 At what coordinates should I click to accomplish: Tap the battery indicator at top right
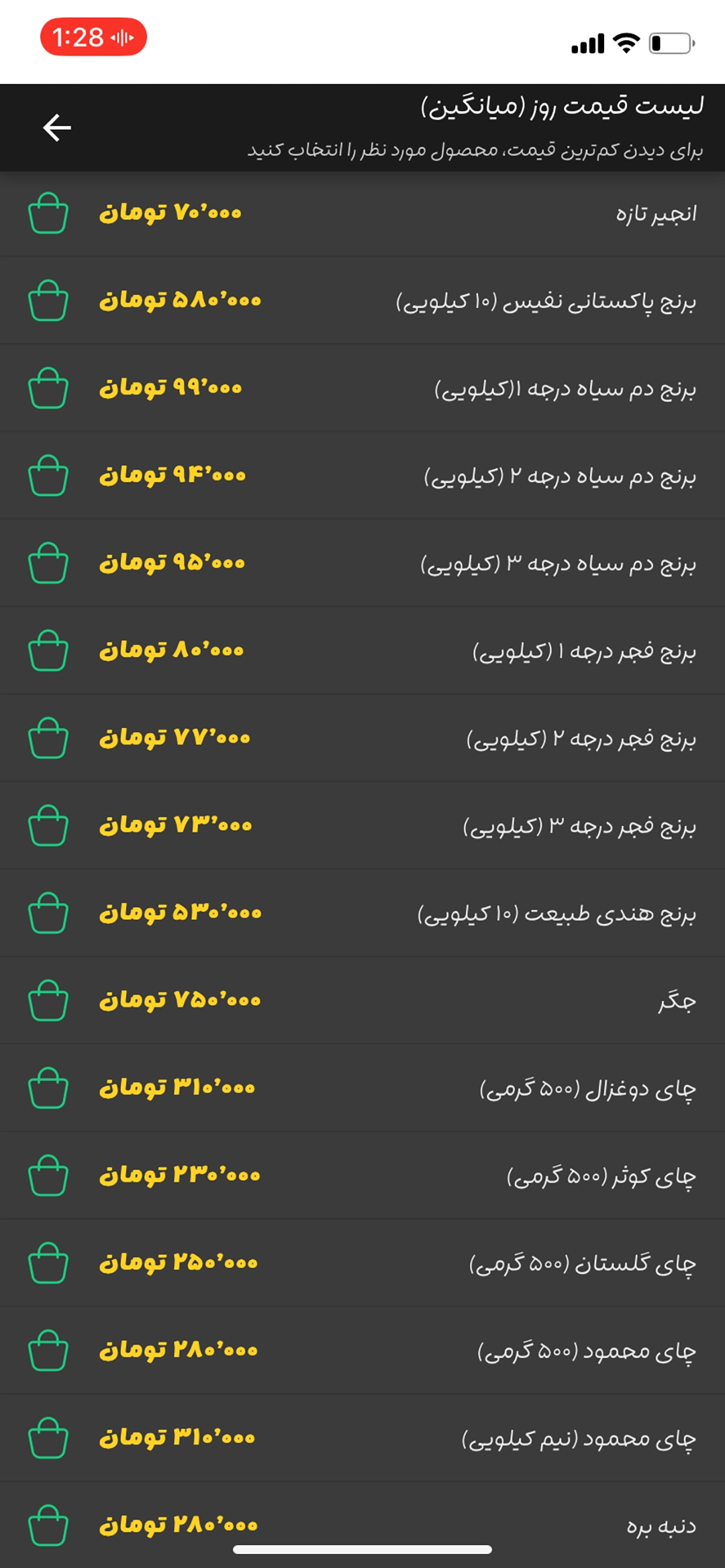pos(671,40)
